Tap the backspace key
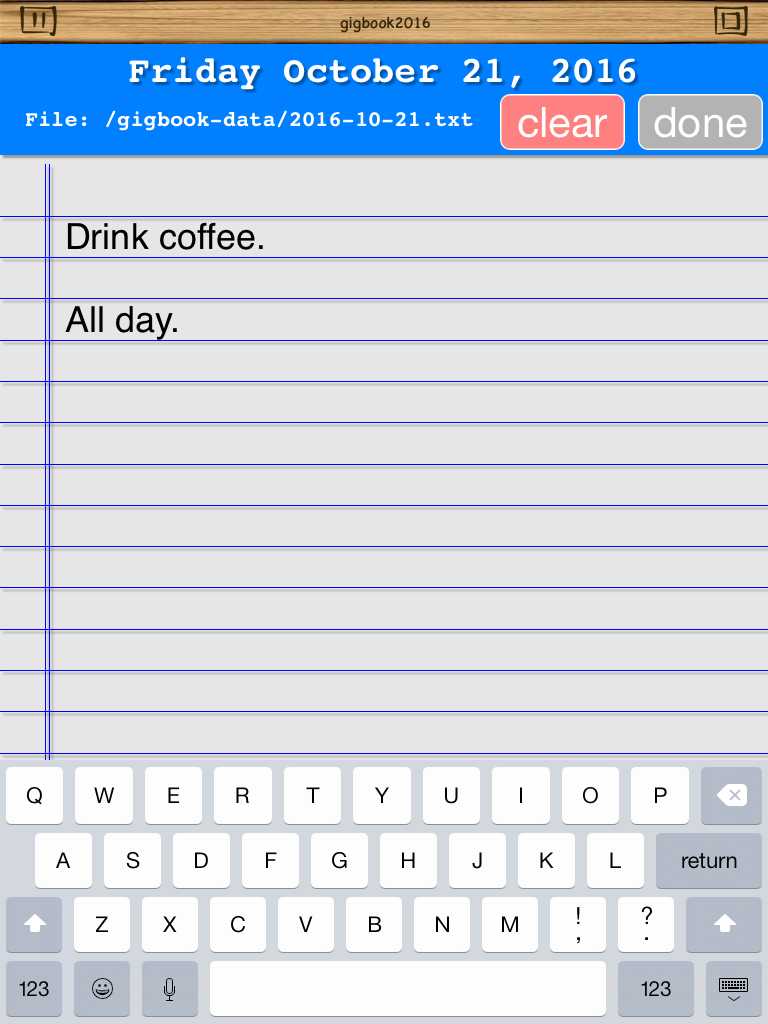768x1024 pixels. (731, 796)
